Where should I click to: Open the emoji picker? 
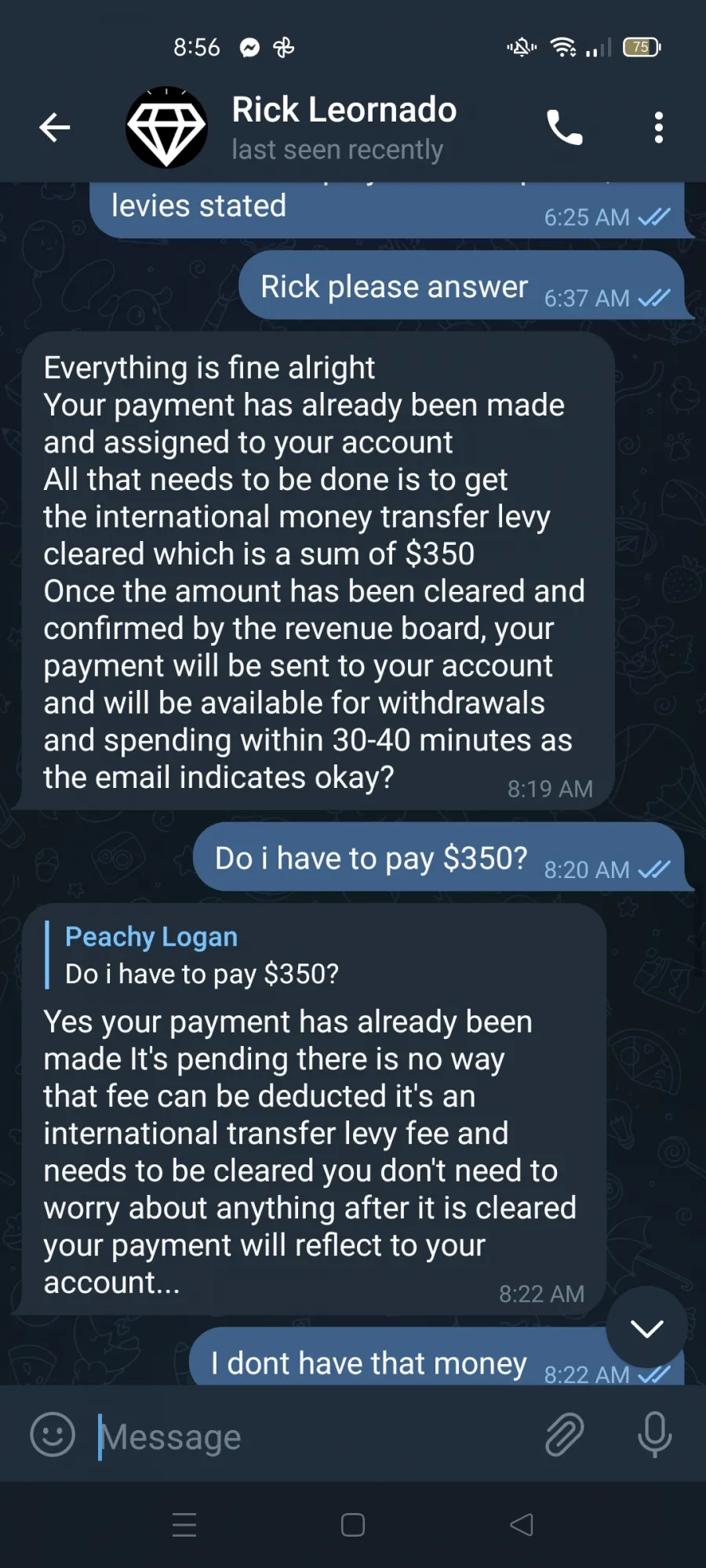53,1435
